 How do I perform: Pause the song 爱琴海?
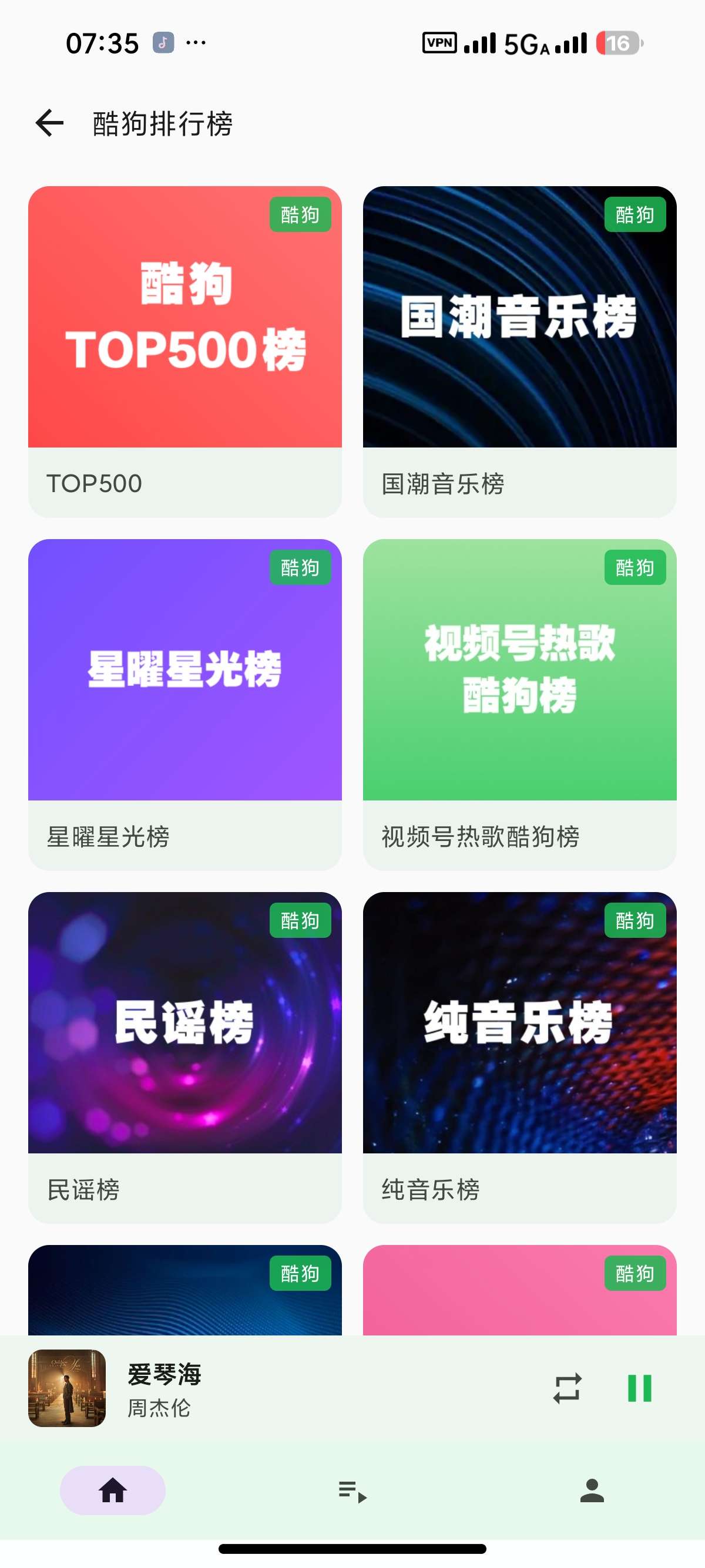[x=639, y=1388]
